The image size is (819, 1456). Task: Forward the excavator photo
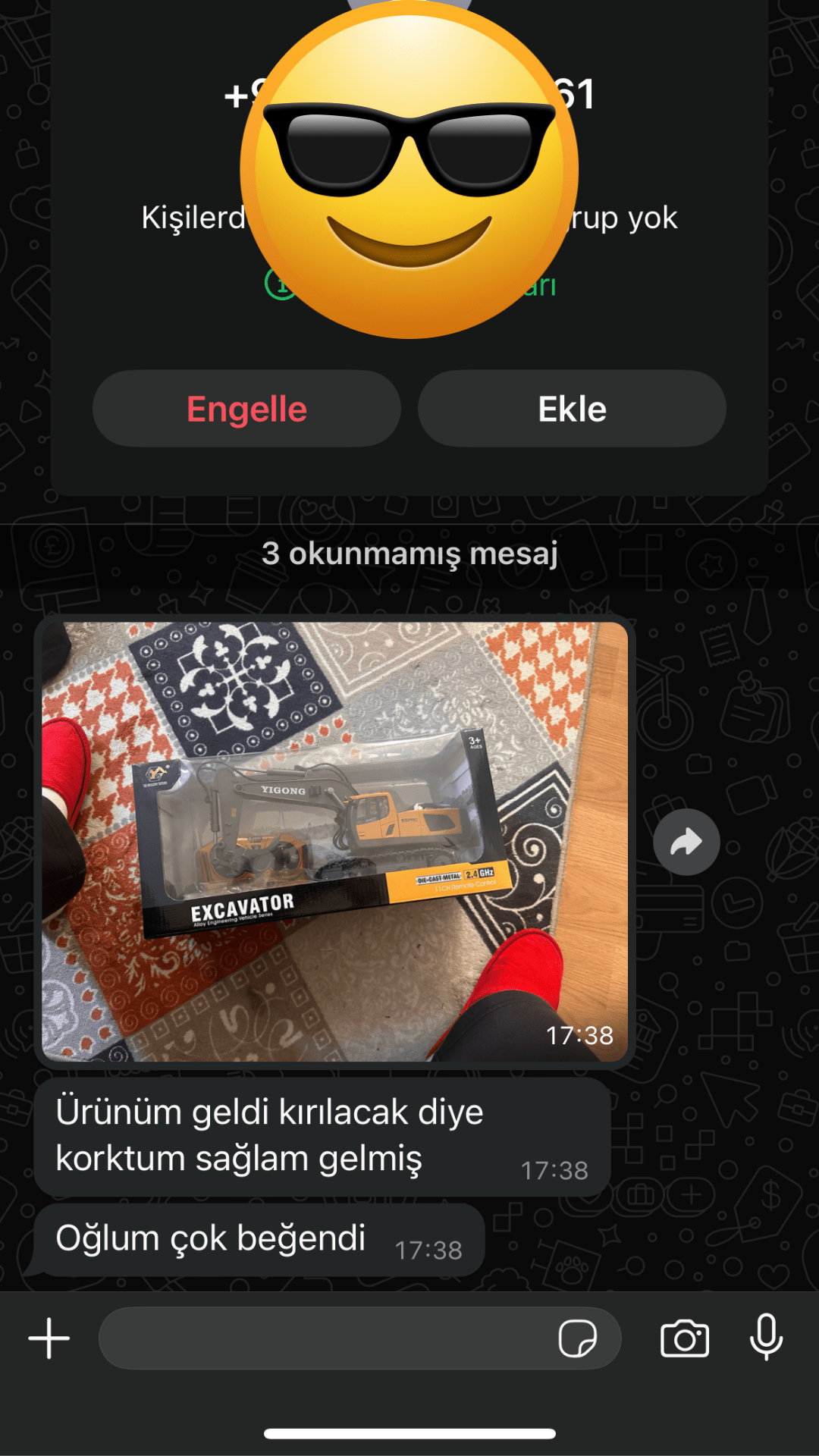pos(686,842)
